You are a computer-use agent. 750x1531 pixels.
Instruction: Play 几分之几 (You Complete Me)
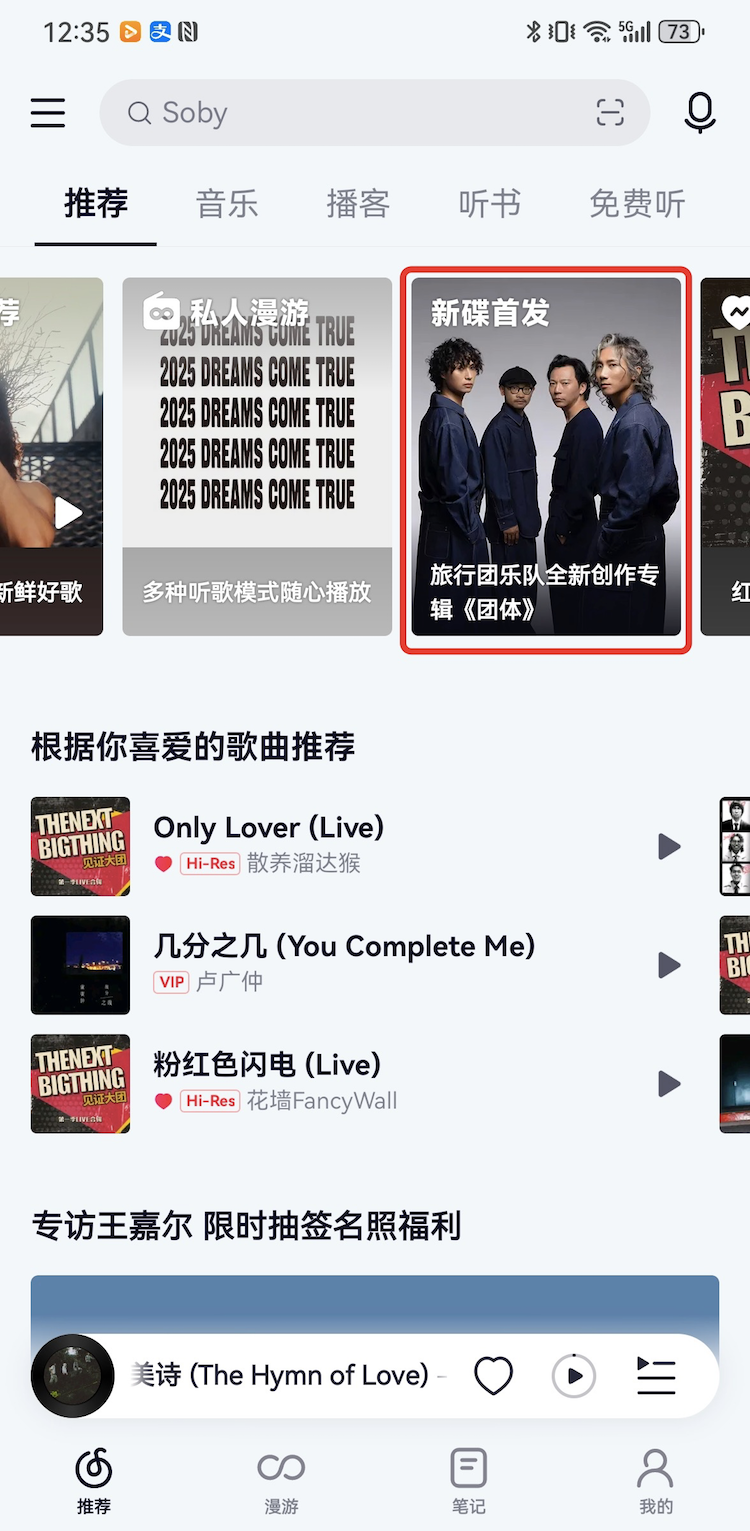coord(669,965)
